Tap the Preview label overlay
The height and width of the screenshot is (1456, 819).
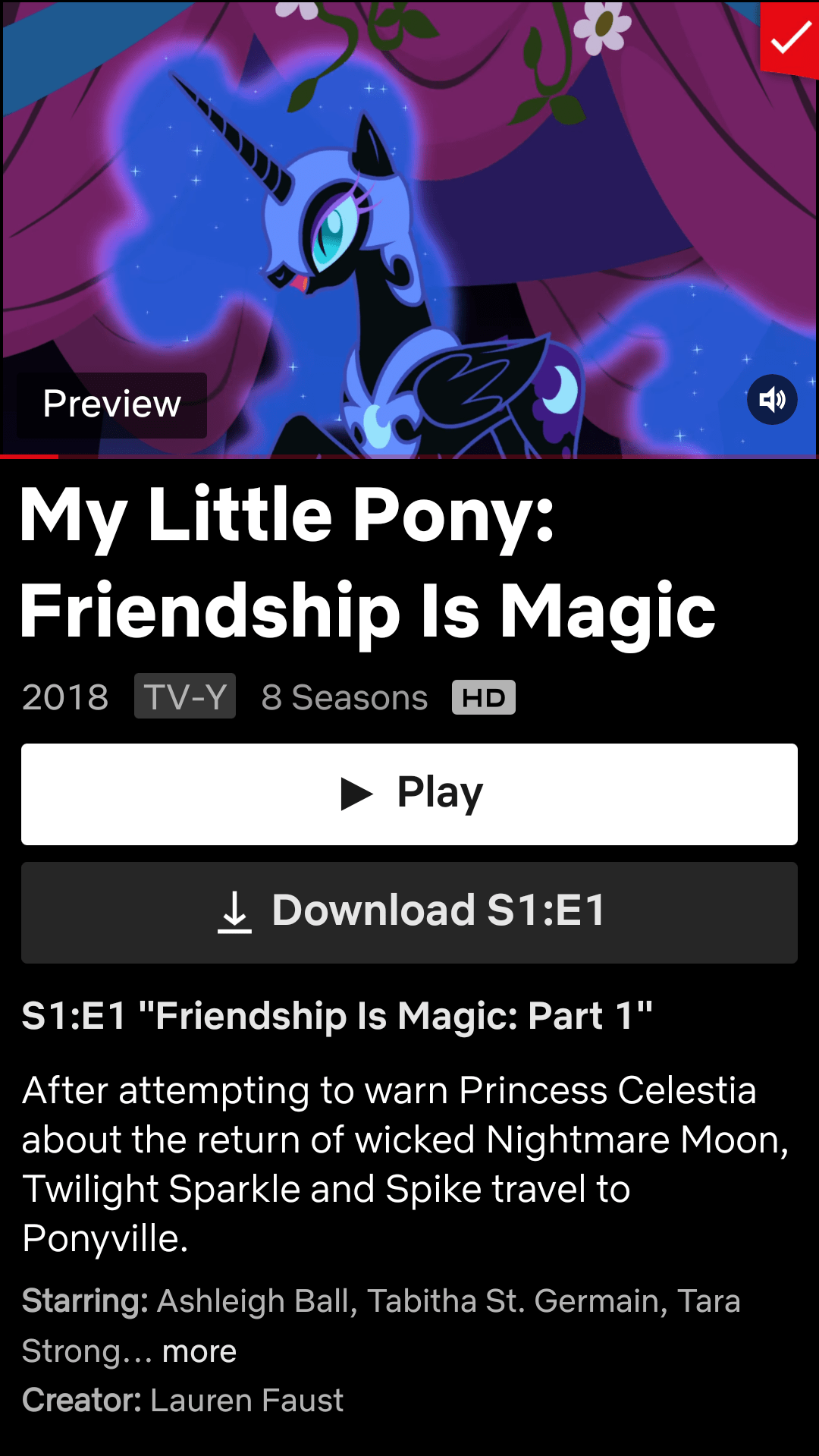111,404
